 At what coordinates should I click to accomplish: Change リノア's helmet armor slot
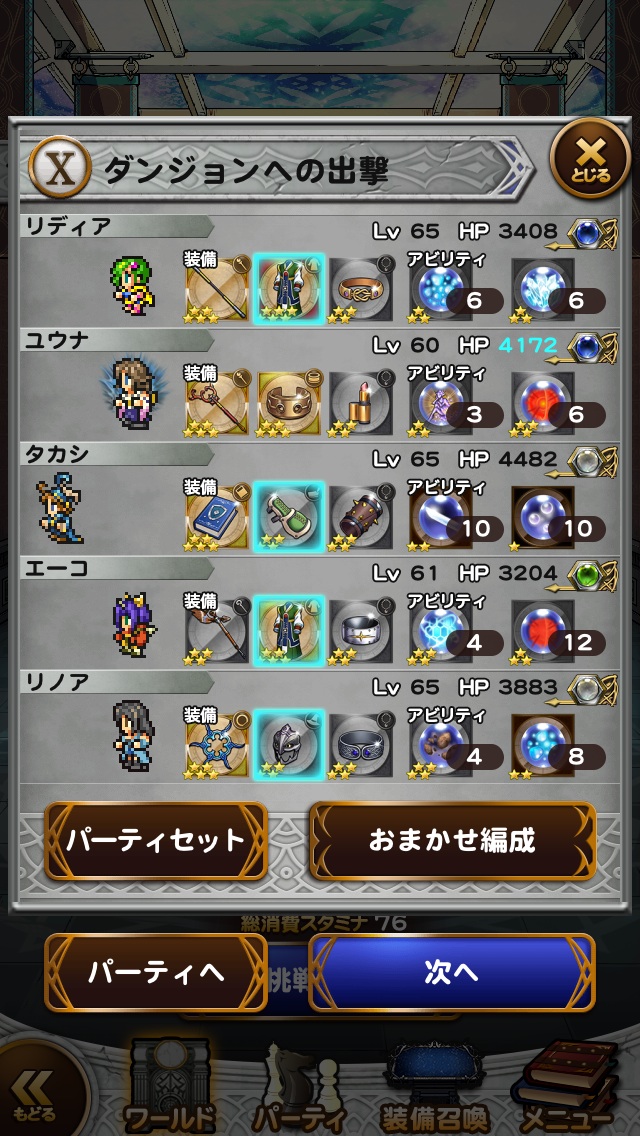(x=289, y=745)
